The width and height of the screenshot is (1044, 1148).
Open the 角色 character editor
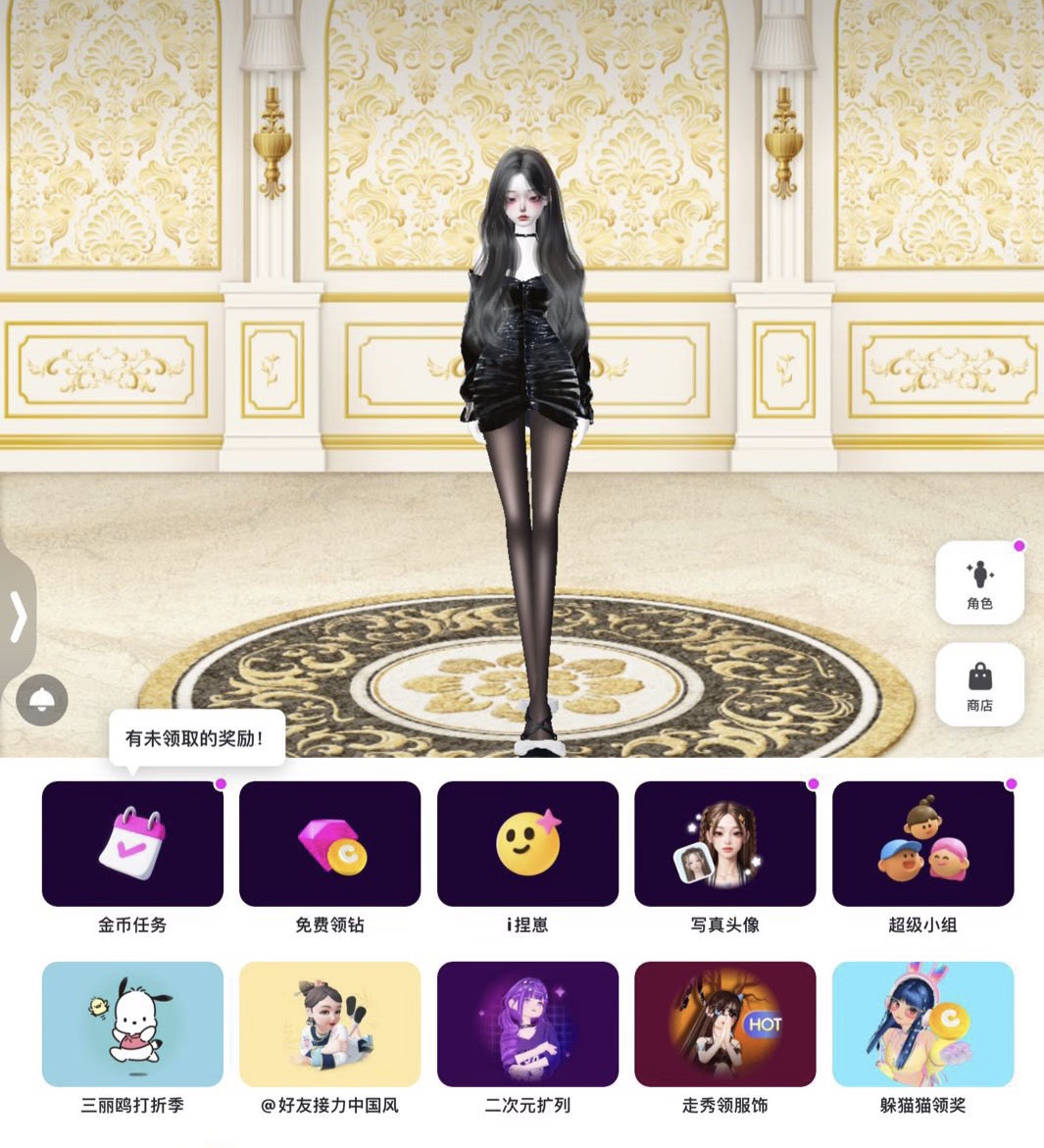[979, 581]
